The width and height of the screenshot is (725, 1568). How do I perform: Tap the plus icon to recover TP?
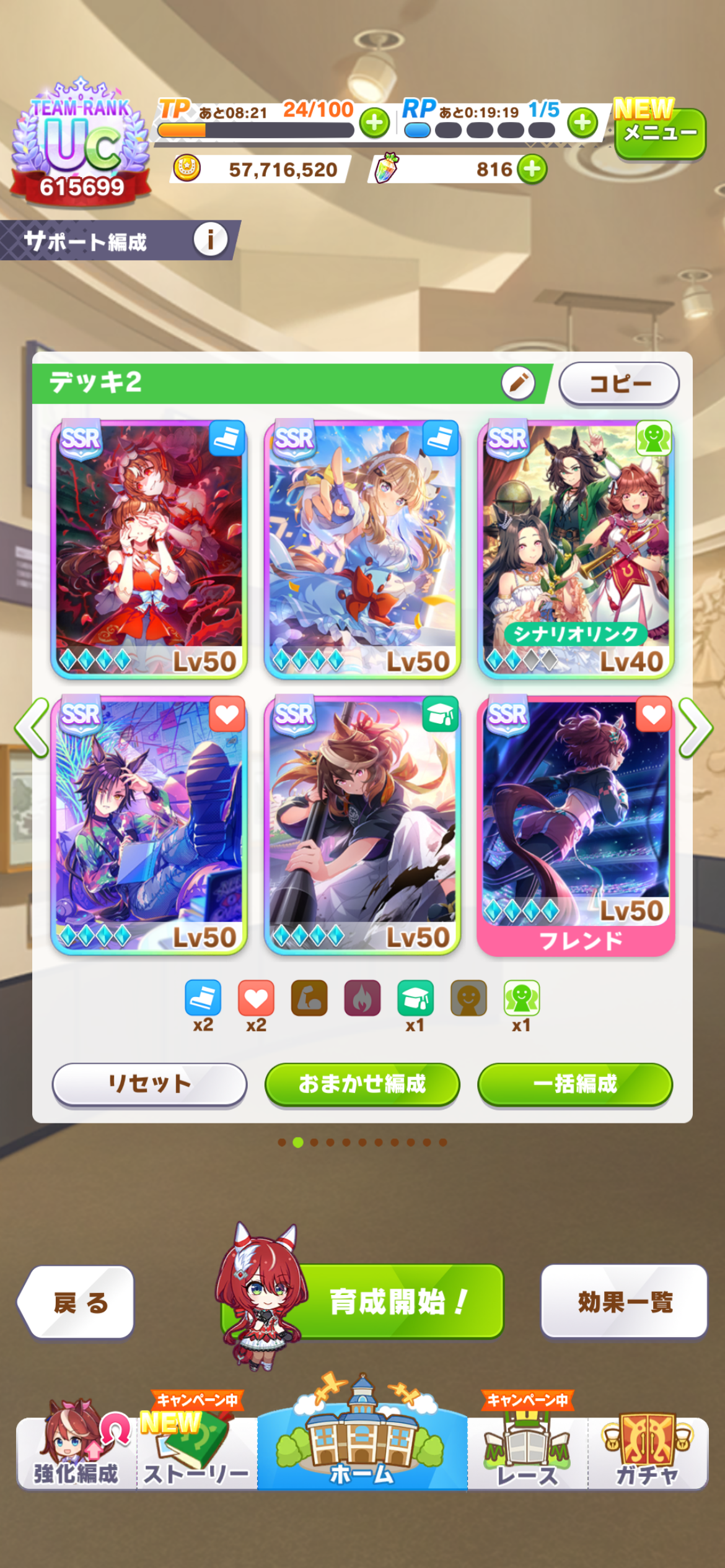375,123
